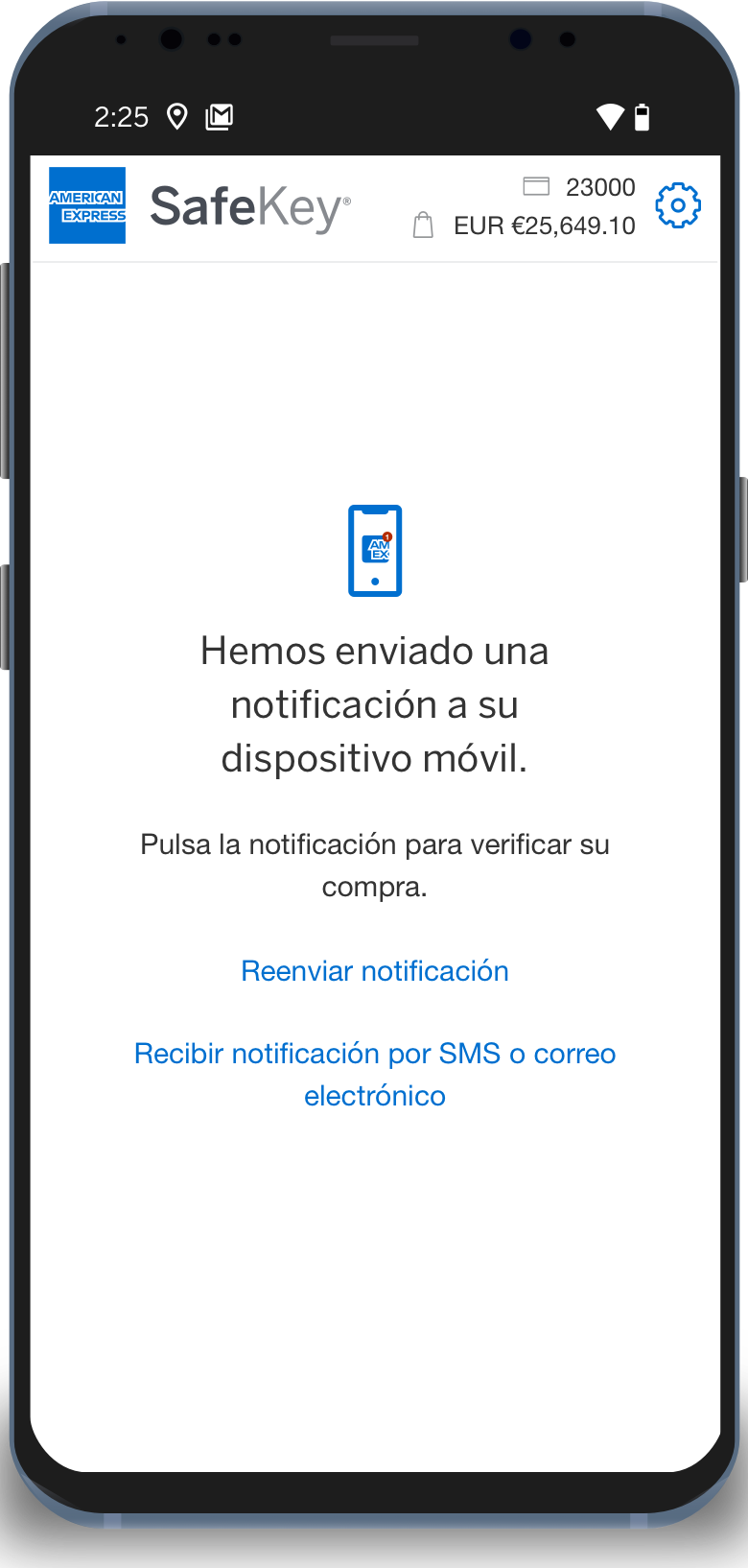This screenshot has height=1568, width=748.
Task: Tap Reenviar notificación link
Action: [374, 970]
